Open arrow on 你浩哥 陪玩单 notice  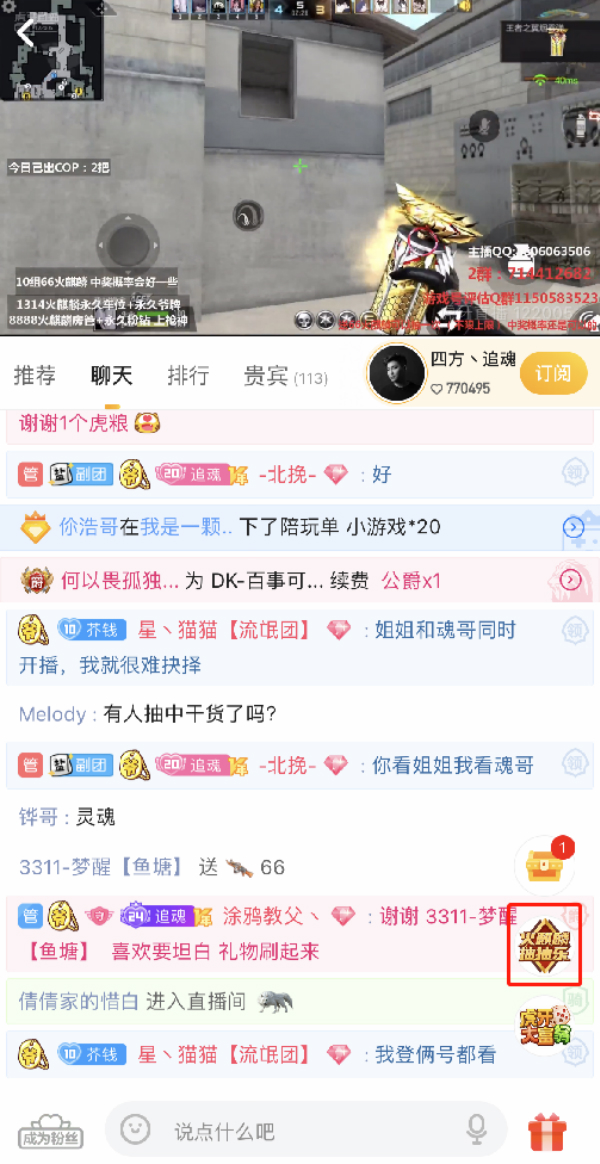tap(573, 527)
